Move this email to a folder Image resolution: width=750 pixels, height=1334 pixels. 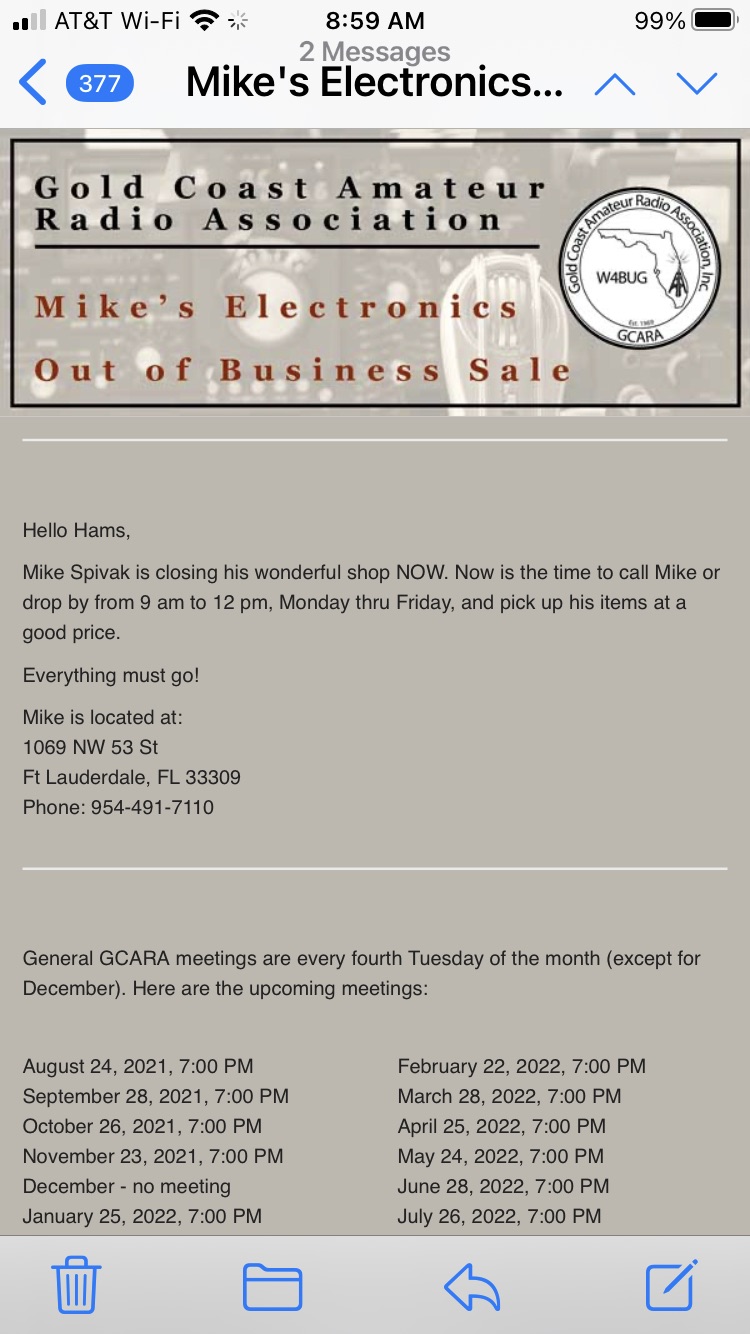(272, 1287)
